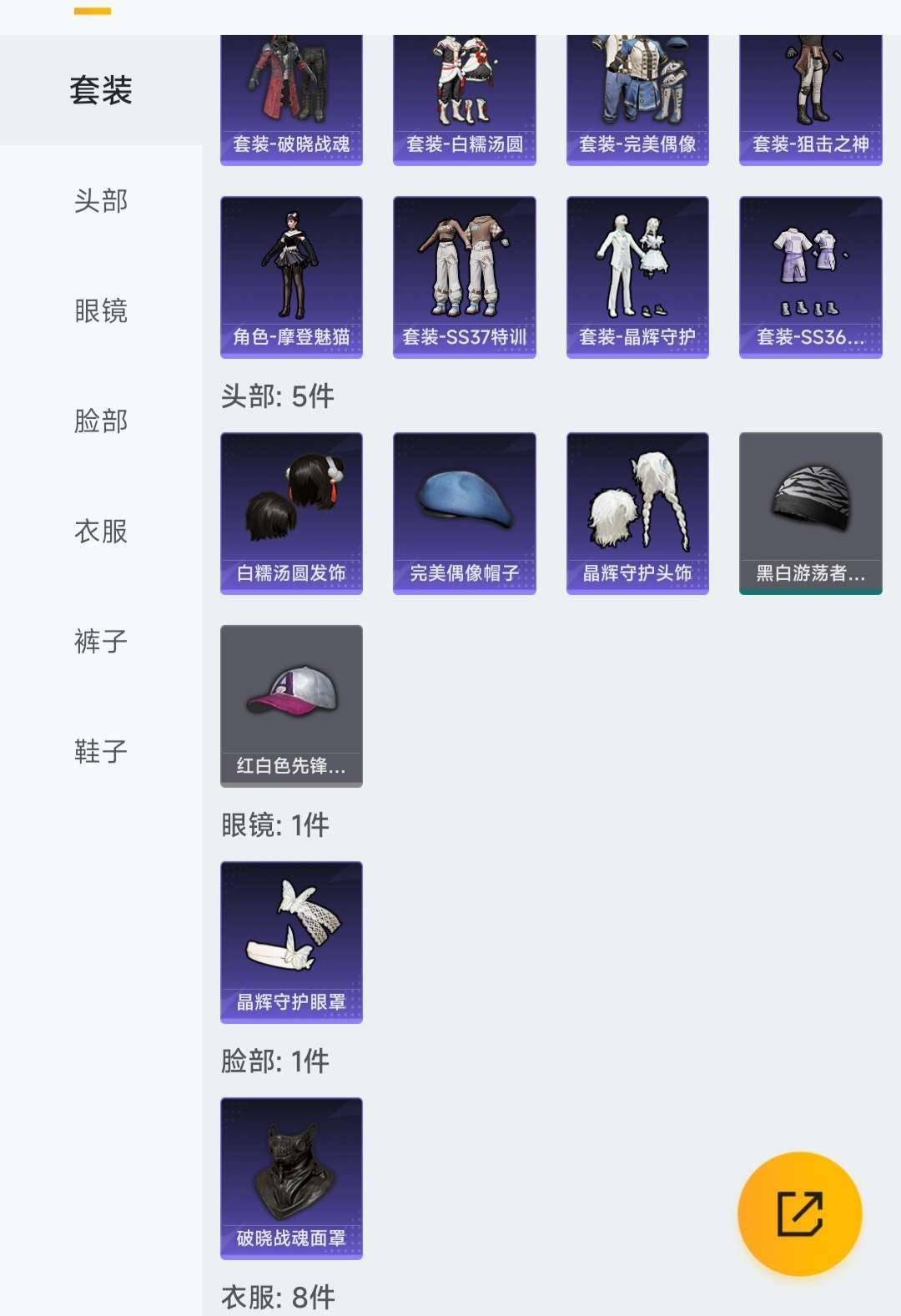901x1316 pixels.
Task: Select the 晶辉守护头饰 white wig item
Action: click(x=637, y=512)
